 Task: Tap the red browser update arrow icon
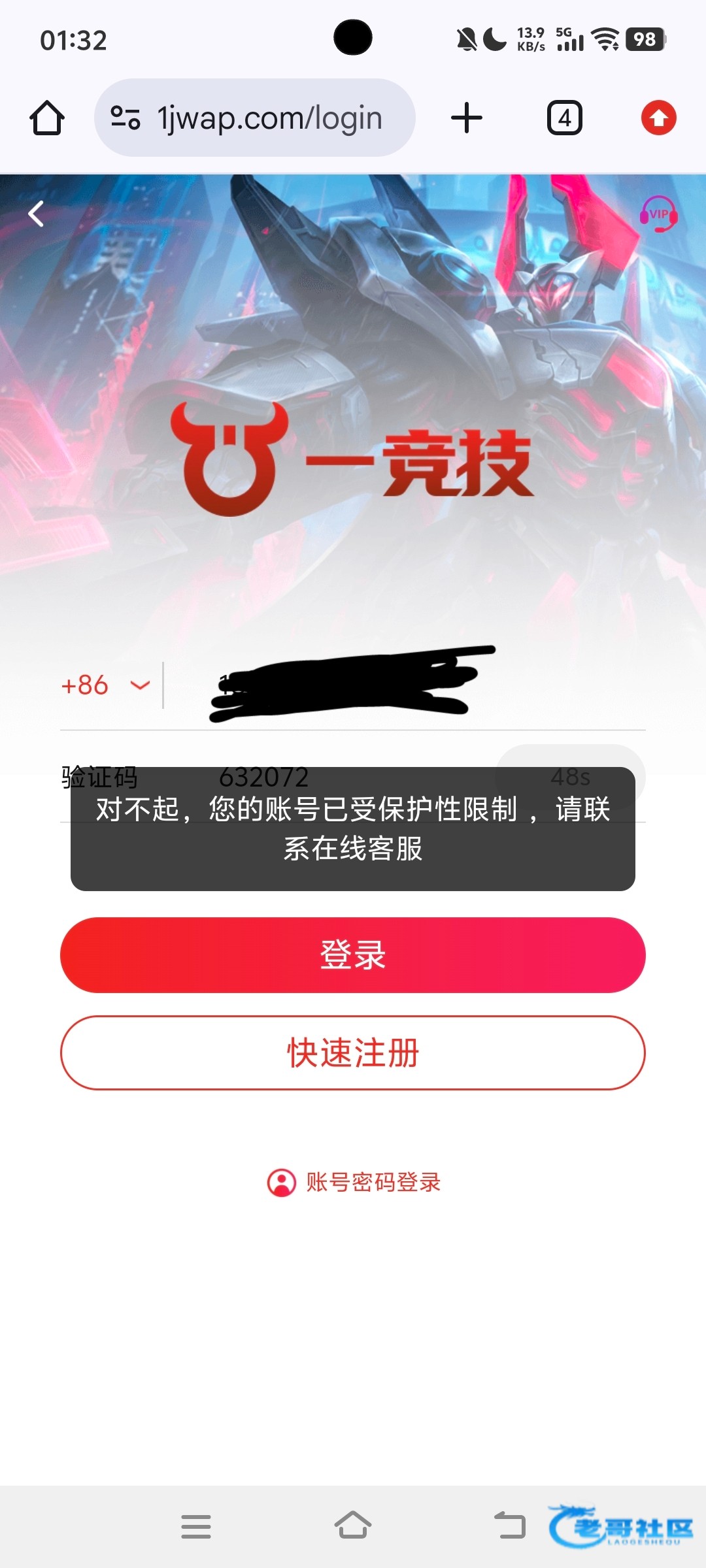tap(658, 118)
